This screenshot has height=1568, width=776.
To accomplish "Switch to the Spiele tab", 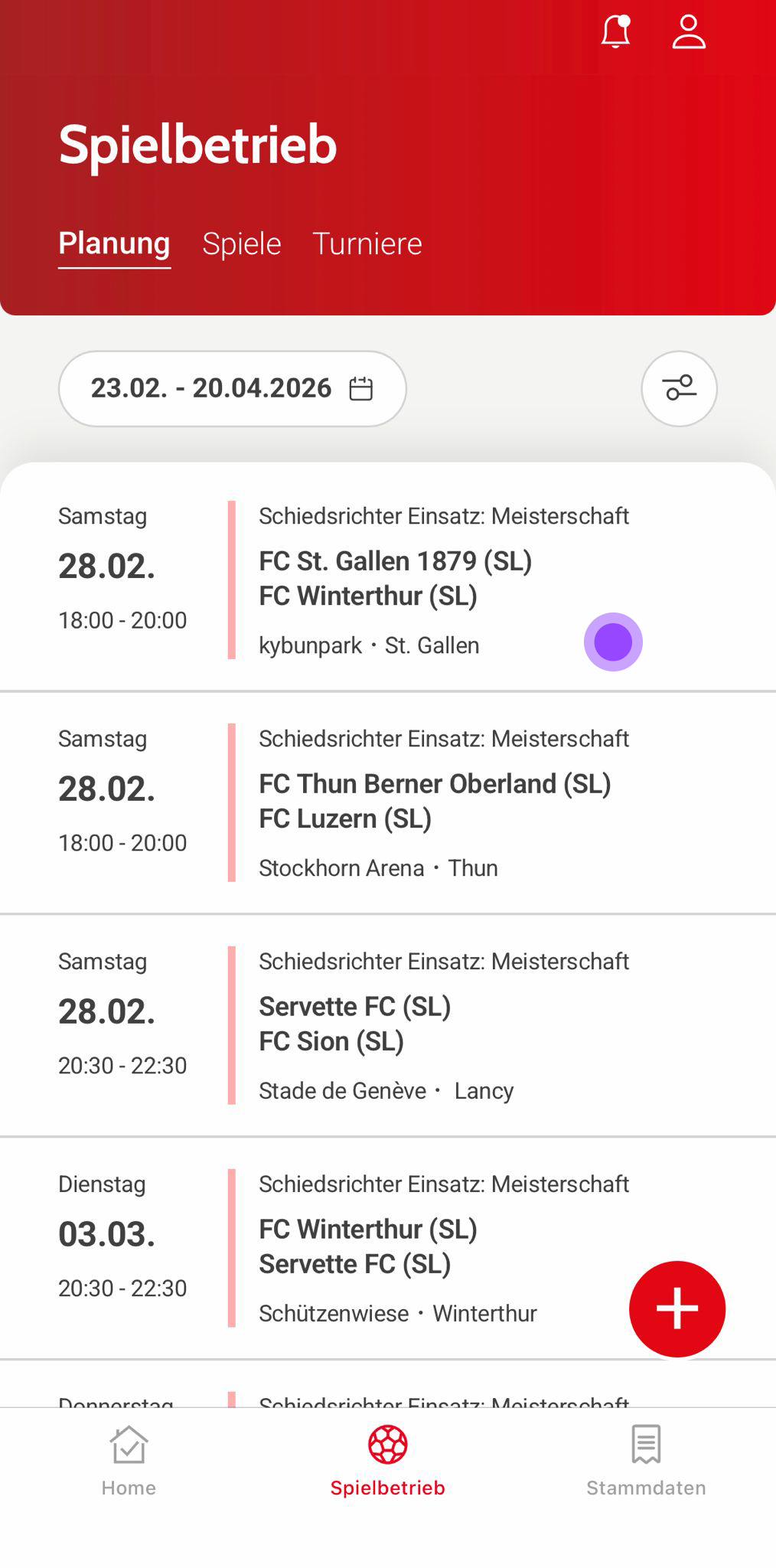I will tap(242, 243).
